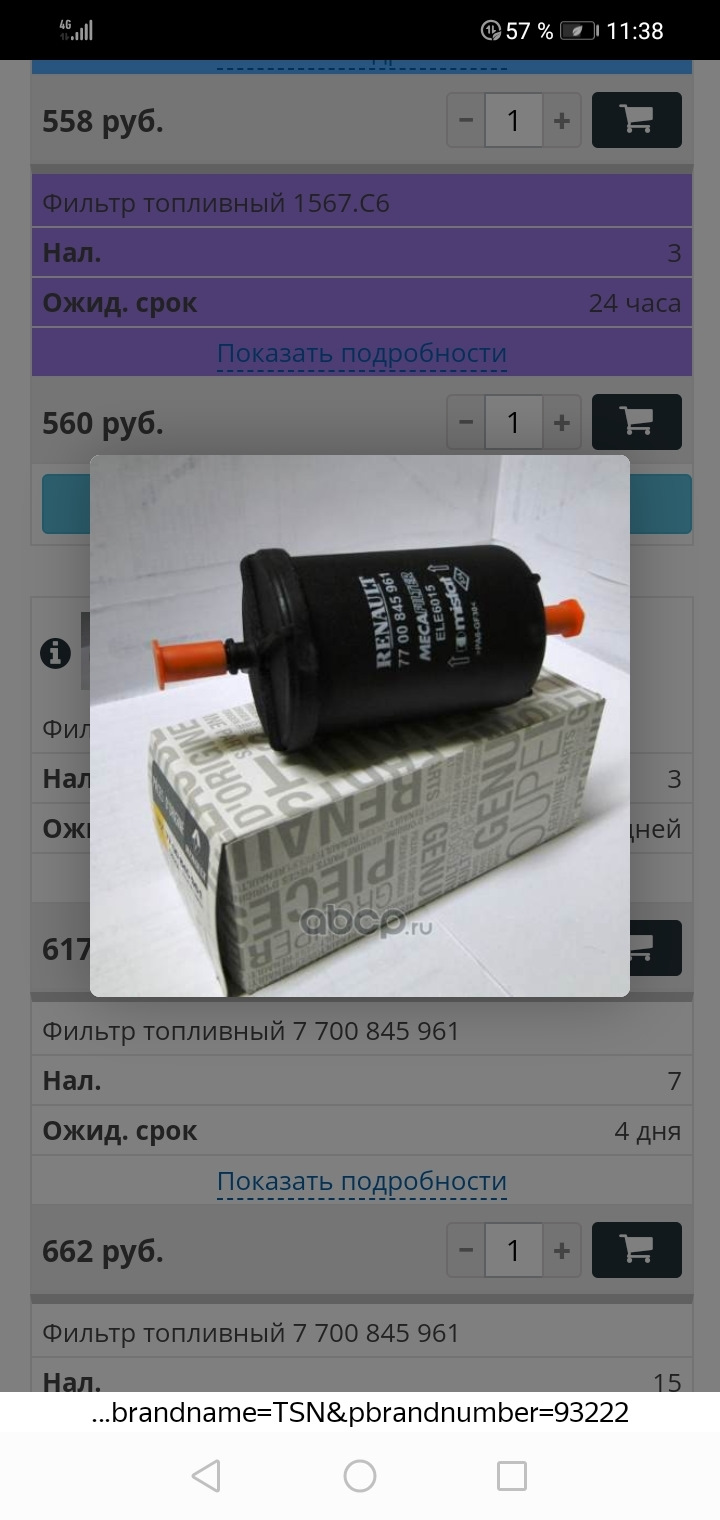Add the 662 руб. filter to cart

pyautogui.click(x=636, y=1250)
